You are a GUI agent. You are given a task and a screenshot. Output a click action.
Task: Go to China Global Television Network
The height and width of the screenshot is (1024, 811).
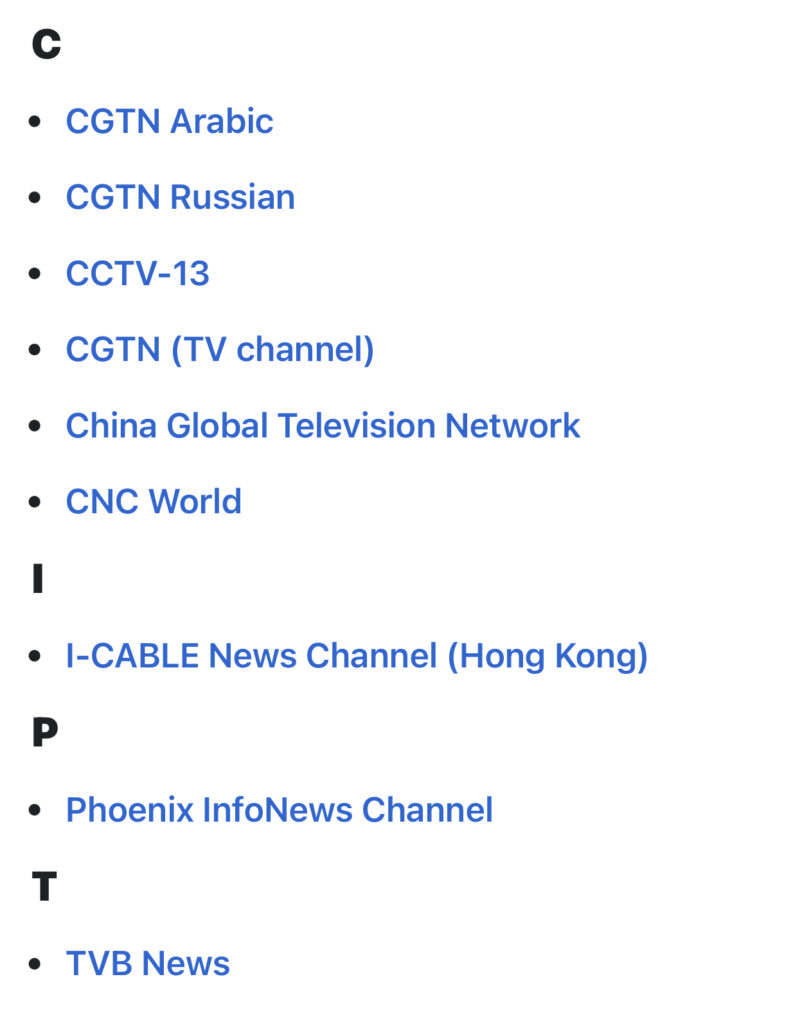[322, 425]
